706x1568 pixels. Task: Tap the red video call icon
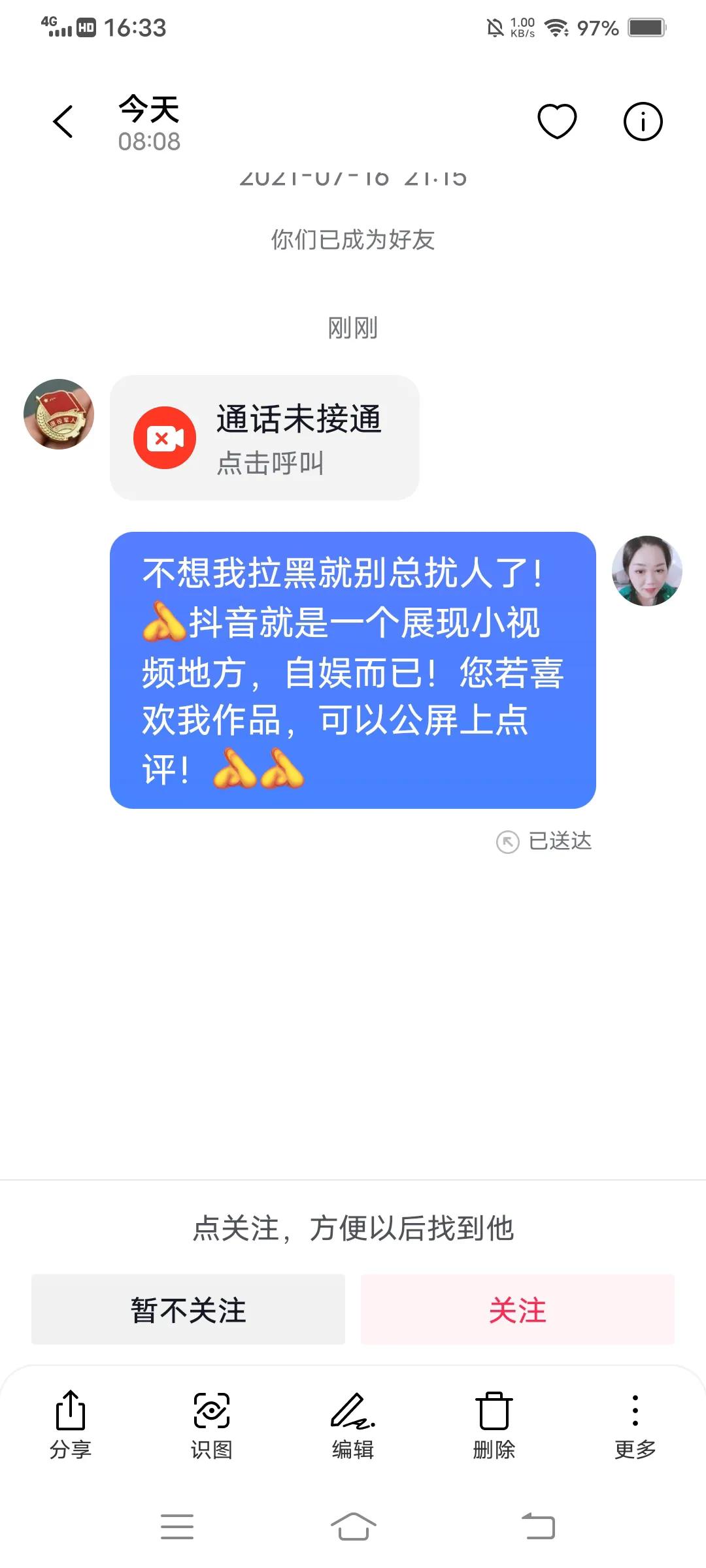point(165,438)
